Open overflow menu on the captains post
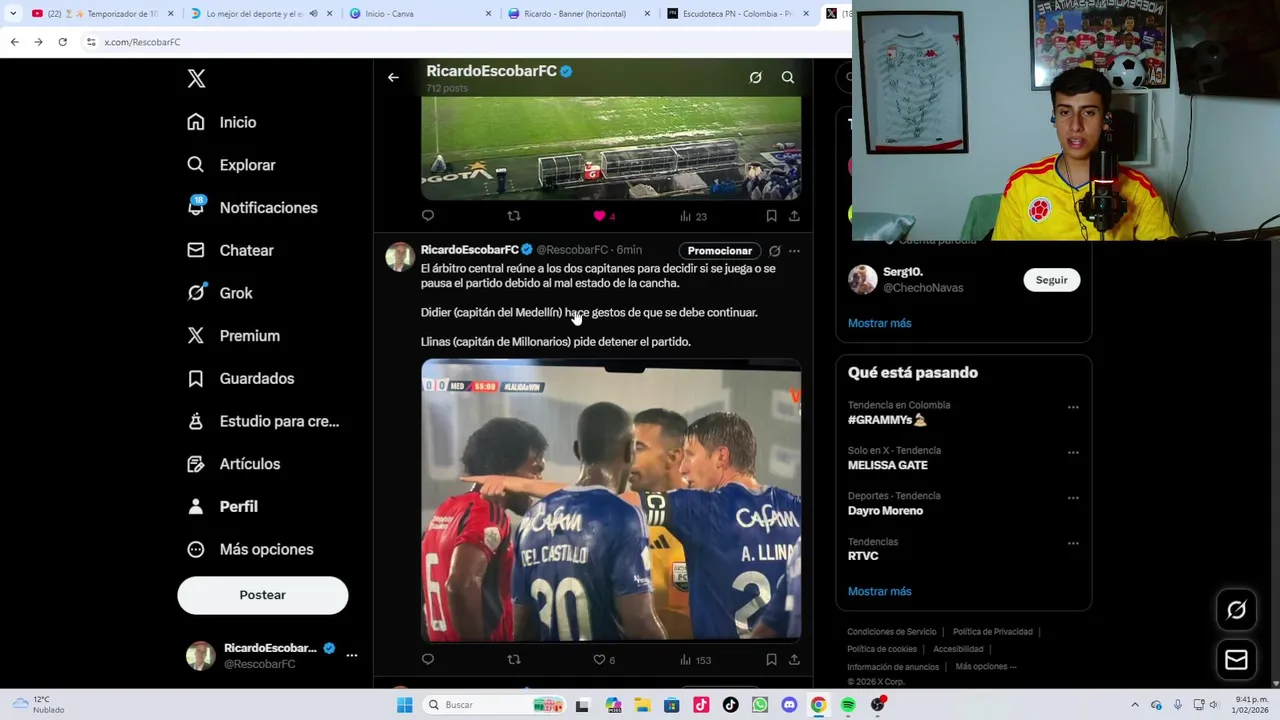Image resolution: width=1280 pixels, height=720 pixels. (x=794, y=251)
